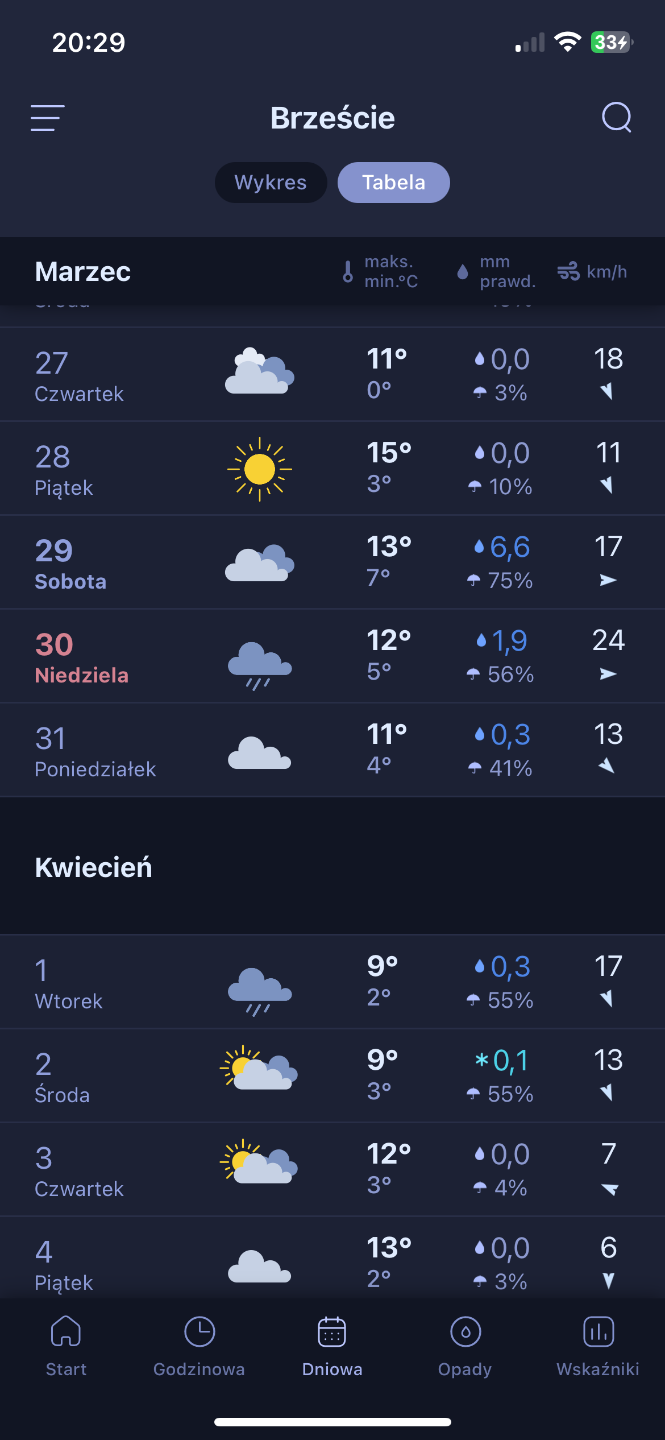The height and width of the screenshot is (1440, 665).
Task: Open Poniedziałek 31 forecast row
Action: click(x=332, y=751)
